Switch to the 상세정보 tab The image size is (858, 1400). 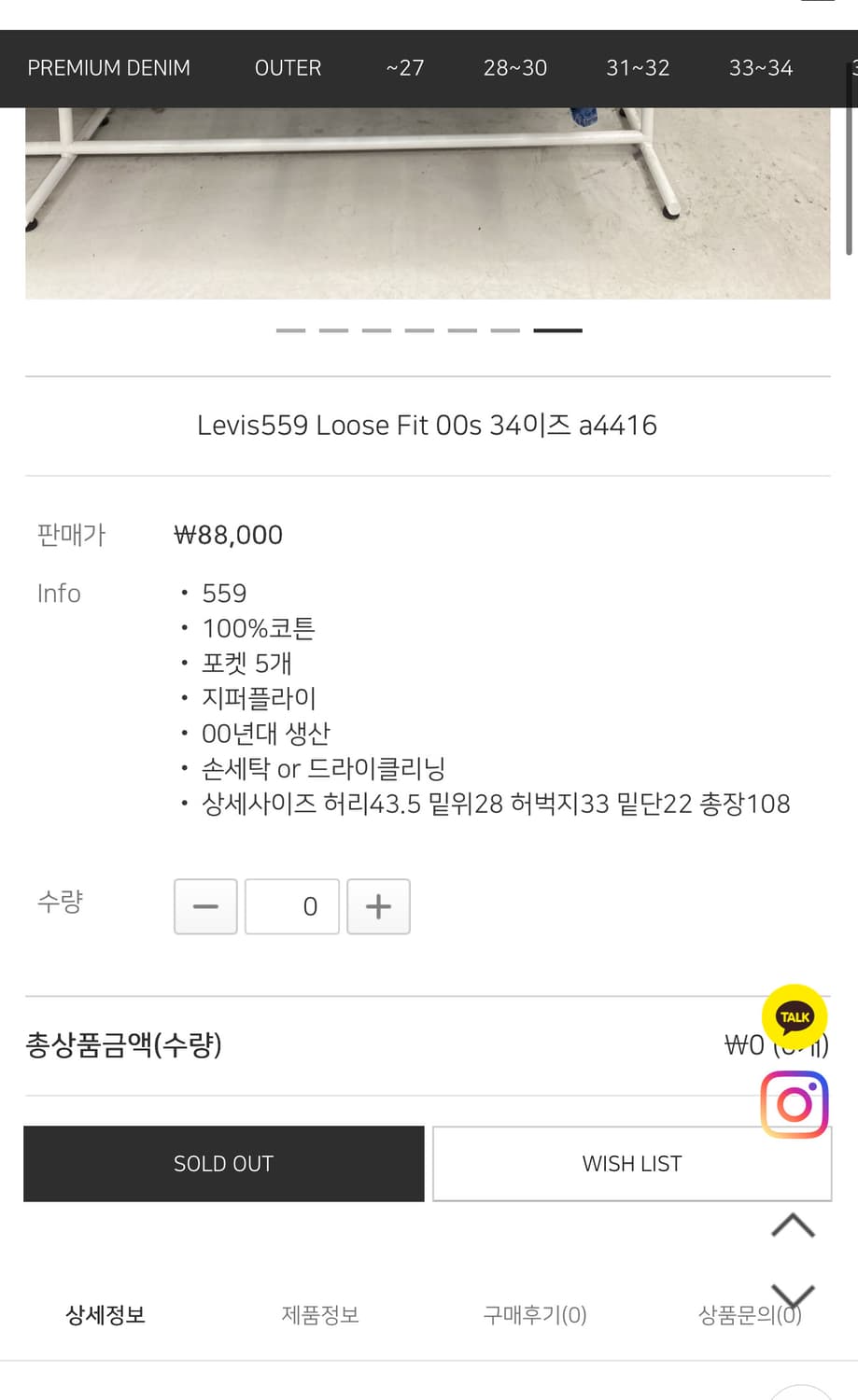coord(105,1315)
